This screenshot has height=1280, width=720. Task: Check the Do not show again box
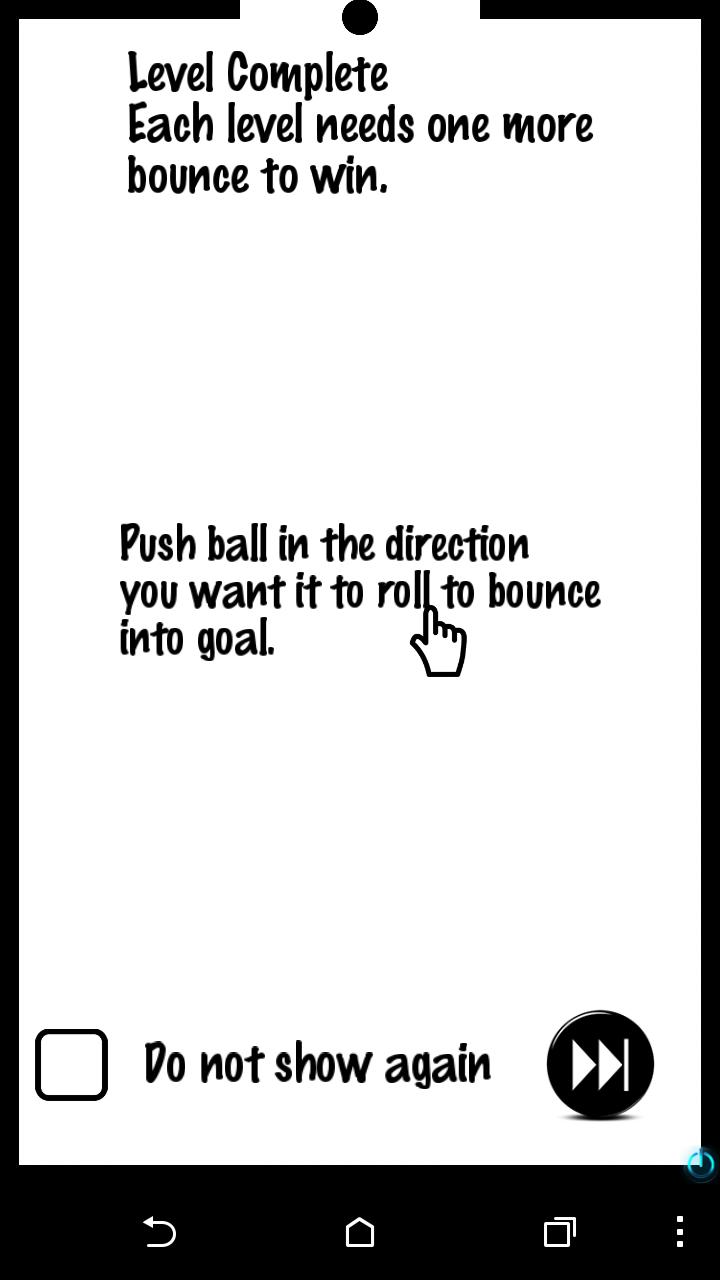[x=71, y=1065]
